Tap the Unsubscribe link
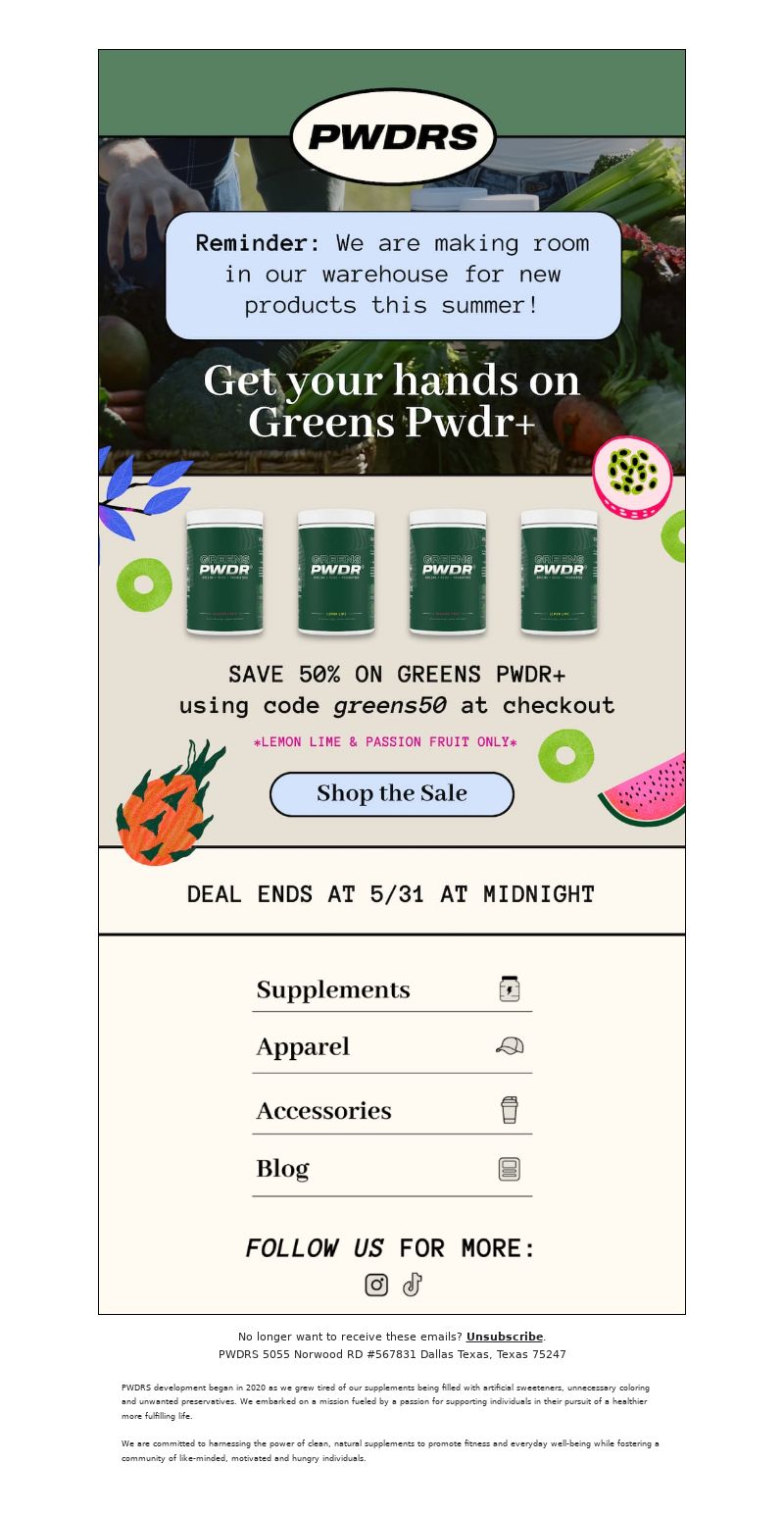784x1515 pixels. [x=504, y=1337]
